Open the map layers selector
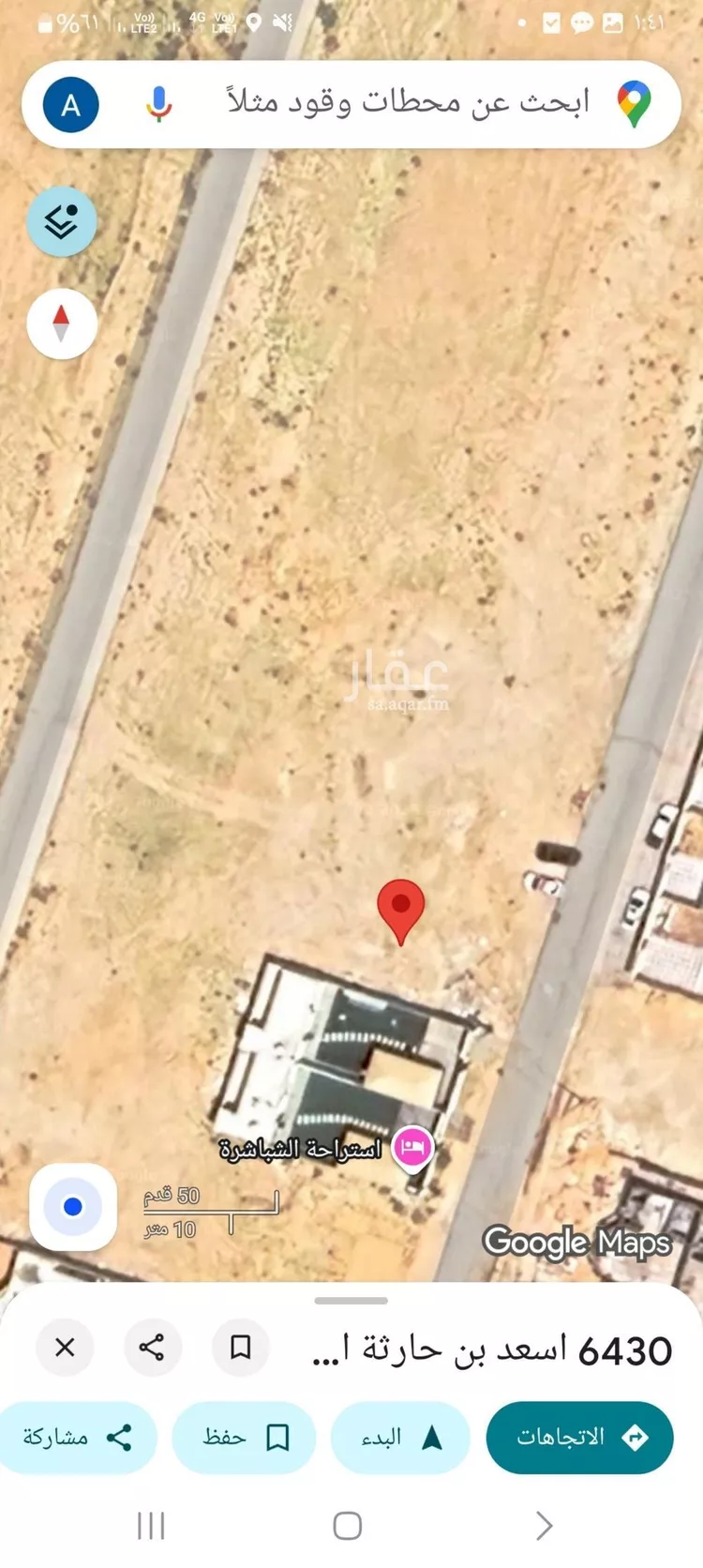703x1568 pixels. (x=62, y=222)
